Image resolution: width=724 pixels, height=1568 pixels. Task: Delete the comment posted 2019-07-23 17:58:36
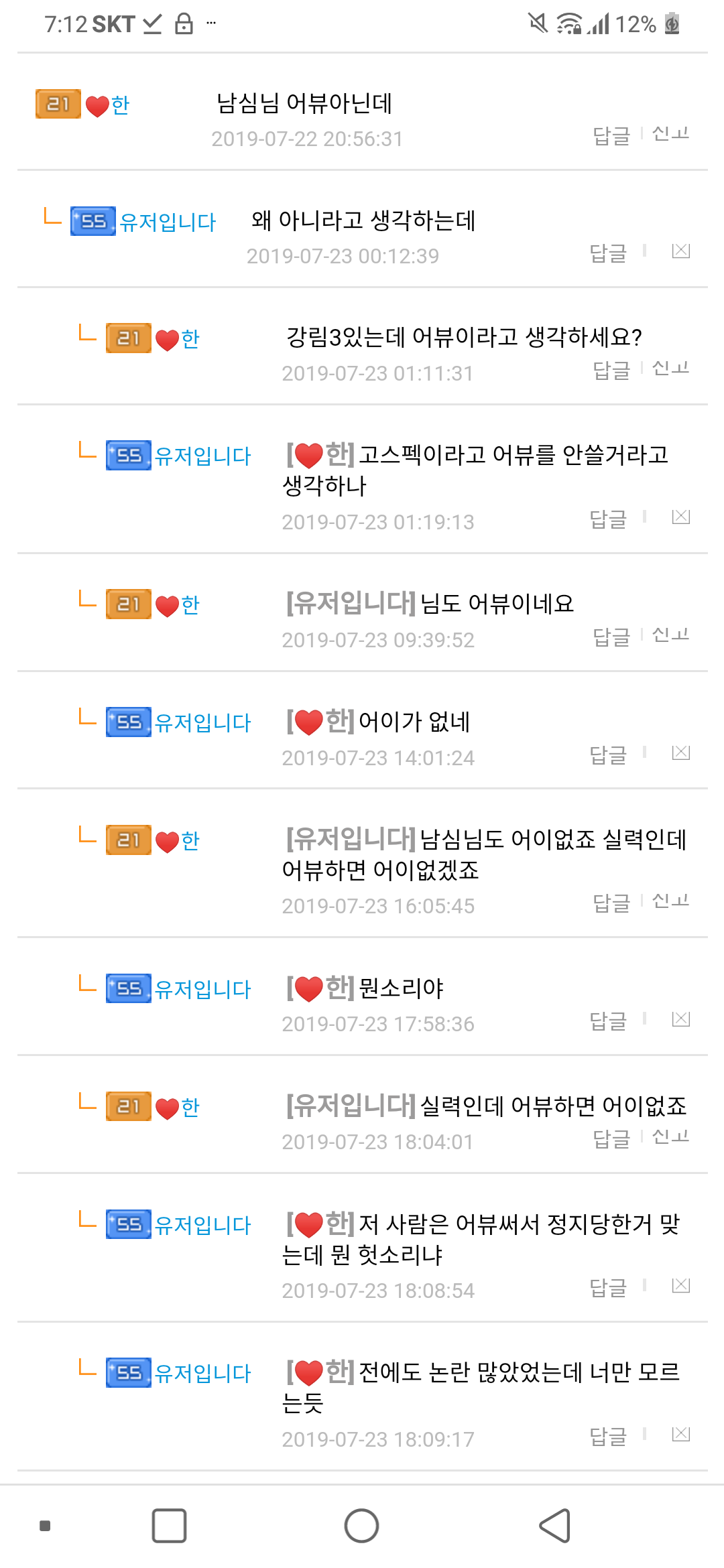[681, 1019]
